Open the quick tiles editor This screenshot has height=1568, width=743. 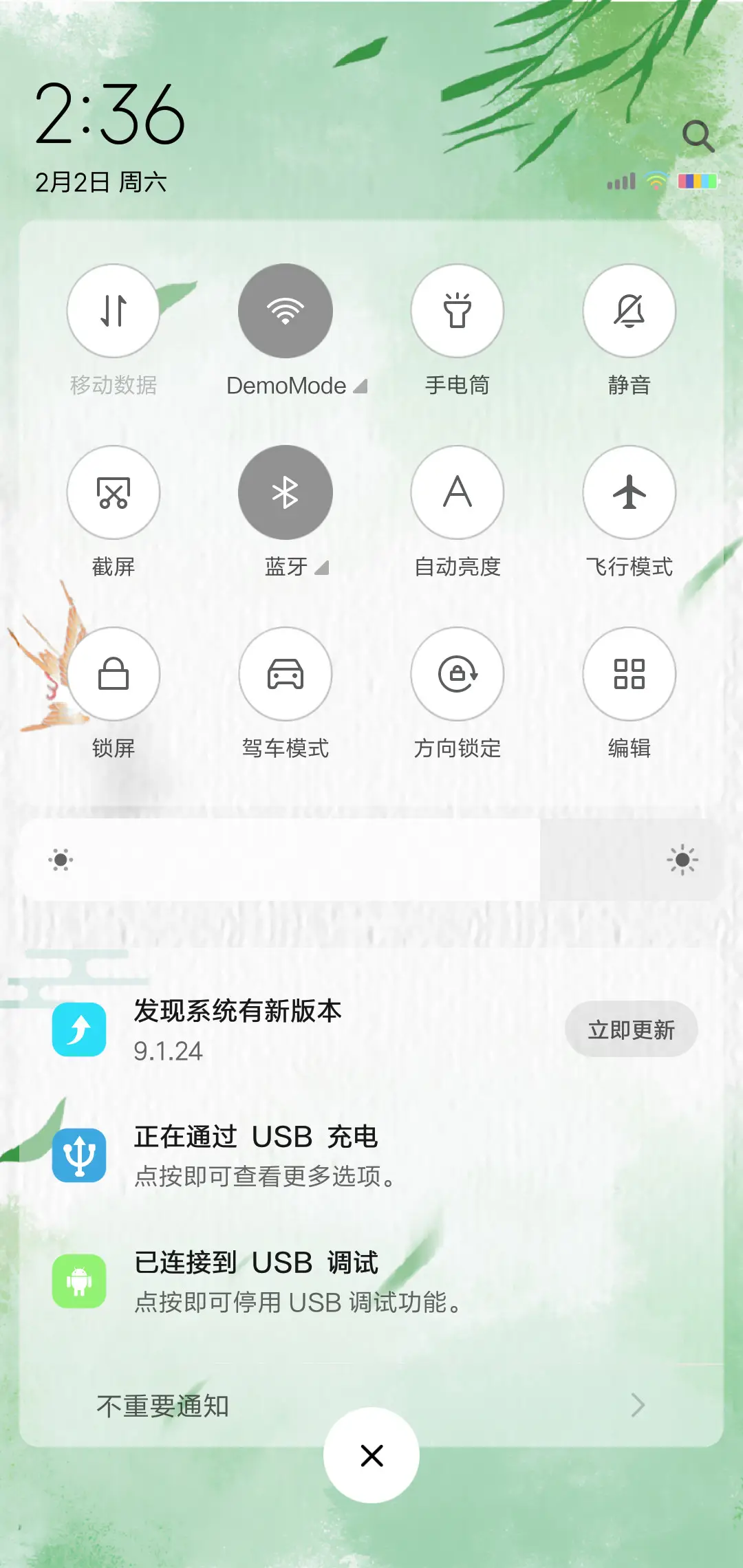pos(629,674)
